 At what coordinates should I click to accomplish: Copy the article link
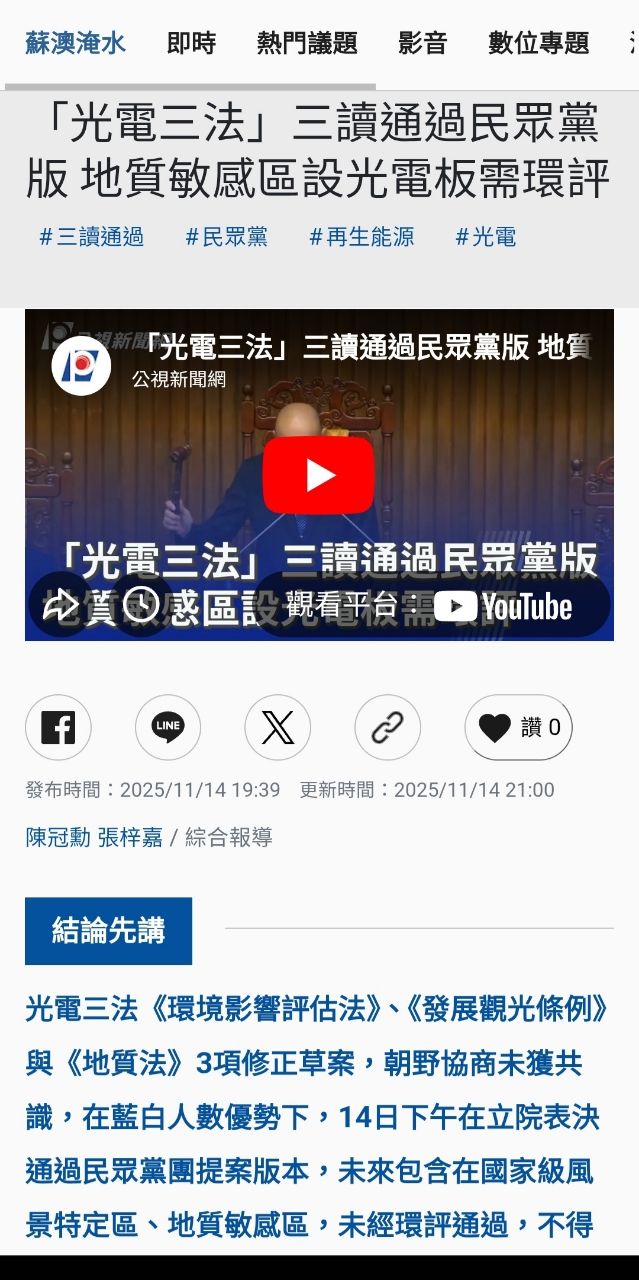tap(387, 727)
